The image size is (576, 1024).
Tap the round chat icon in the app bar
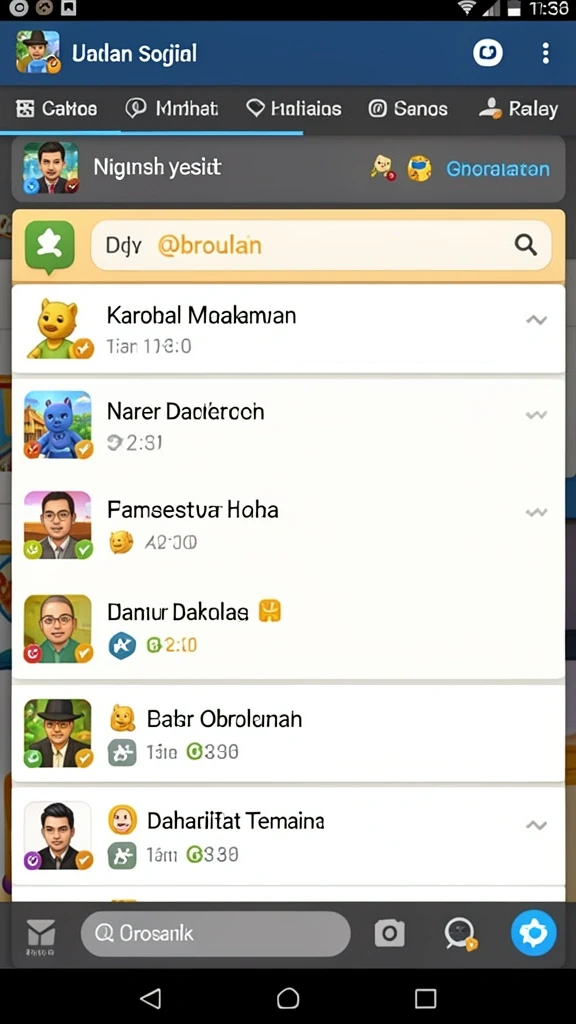(x=488, y=53)
